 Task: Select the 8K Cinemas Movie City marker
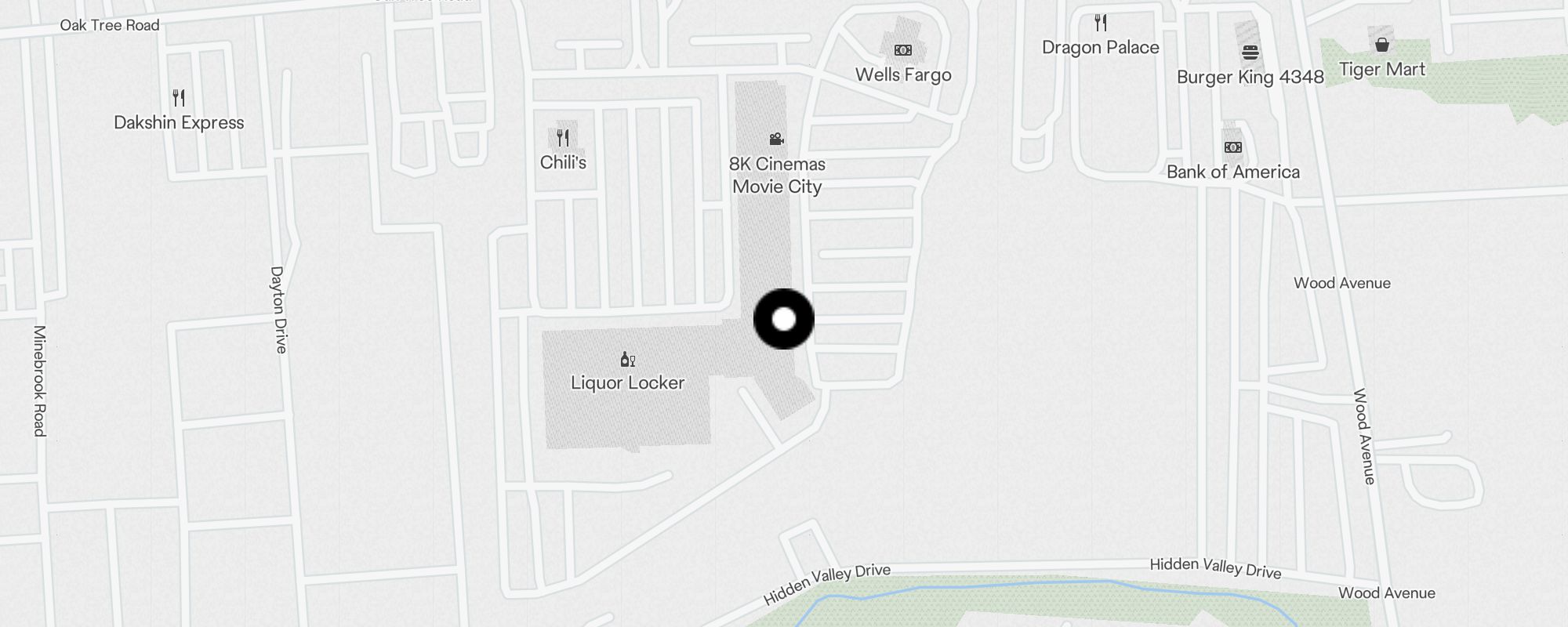coord(776,140)
